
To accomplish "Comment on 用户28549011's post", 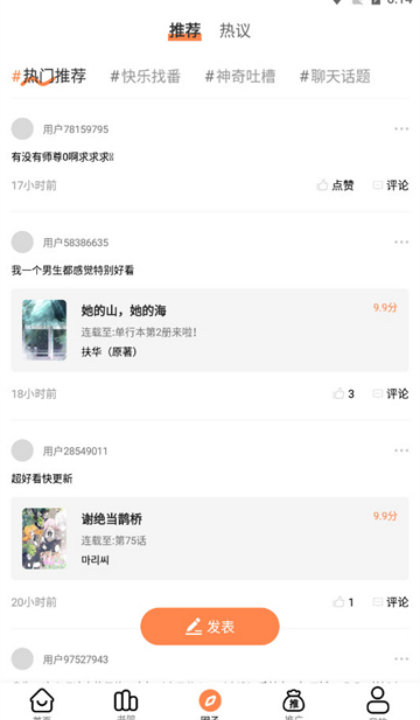I will (391, 602).
